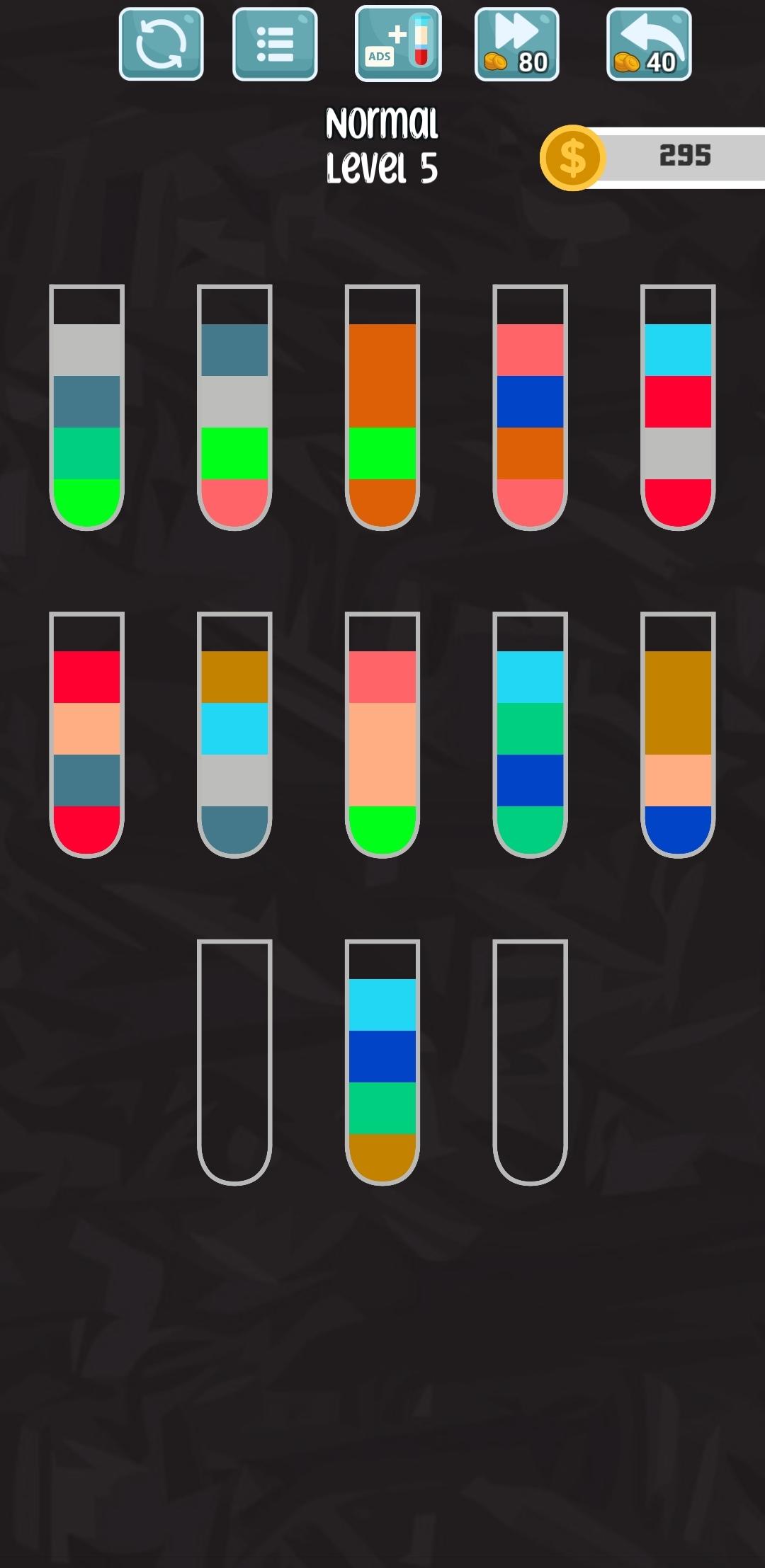Undo the last move for 40 coins
Screen dimensions: 765x1568
(x=648, y=44)
